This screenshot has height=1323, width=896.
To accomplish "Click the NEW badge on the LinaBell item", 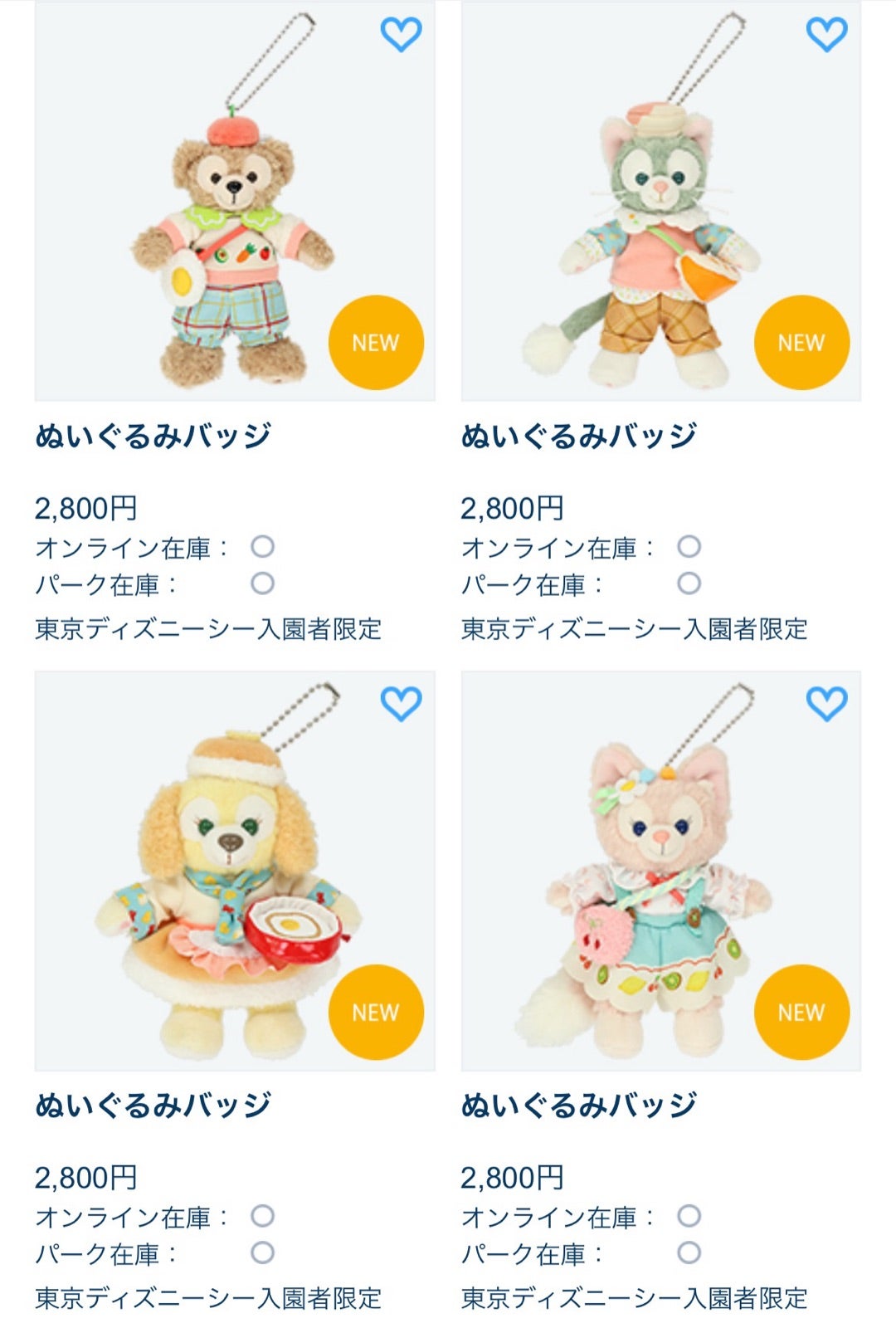I will point(799,1012).
